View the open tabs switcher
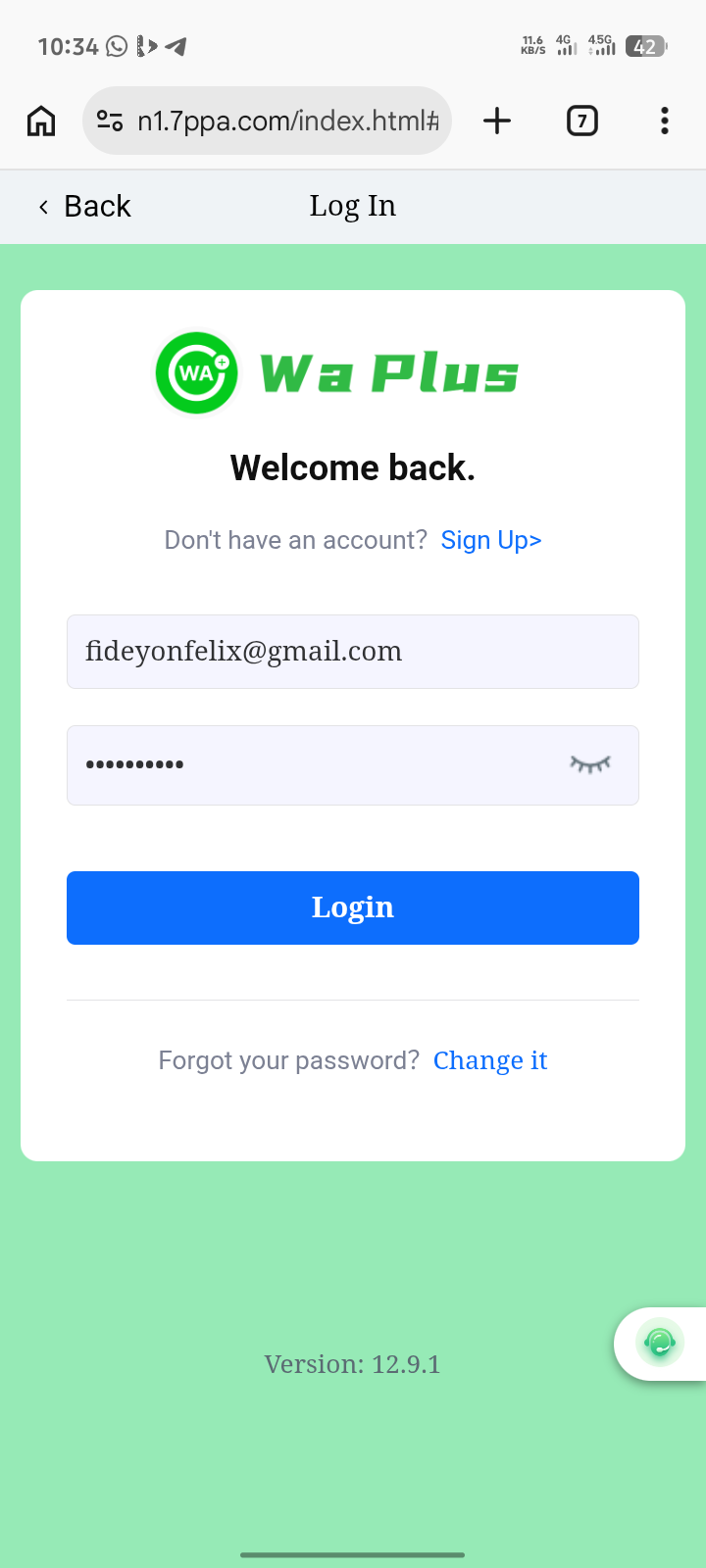The width and height of the screenshot is (706, 1568). coord(581,121)
